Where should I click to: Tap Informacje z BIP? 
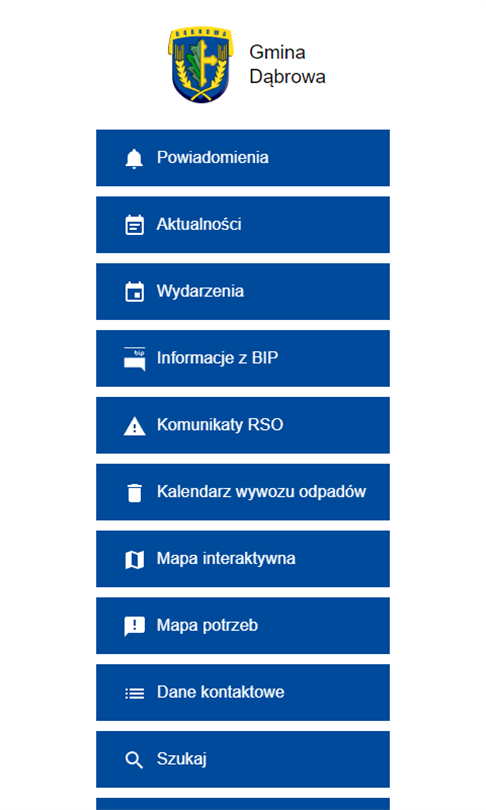point(243,359)
